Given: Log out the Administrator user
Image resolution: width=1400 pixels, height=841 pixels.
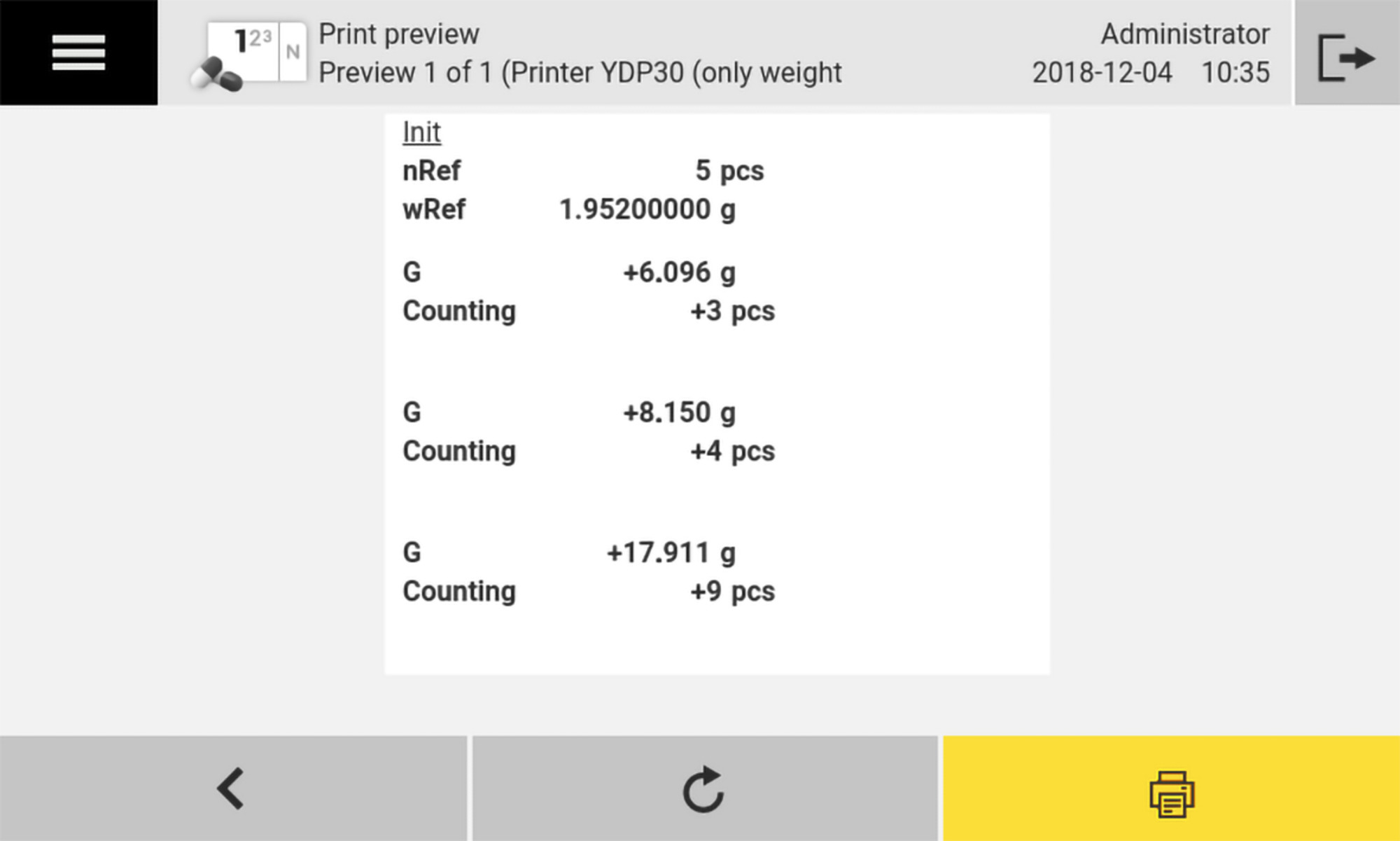Looking at the screenshot, I should coord(1346,55).
